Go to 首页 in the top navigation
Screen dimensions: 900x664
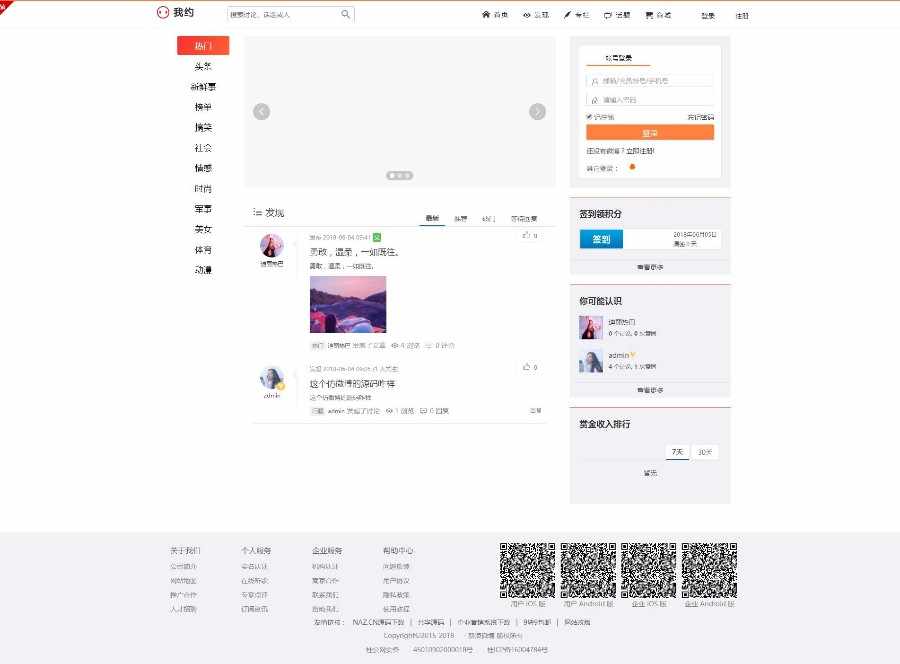(495, 15)
